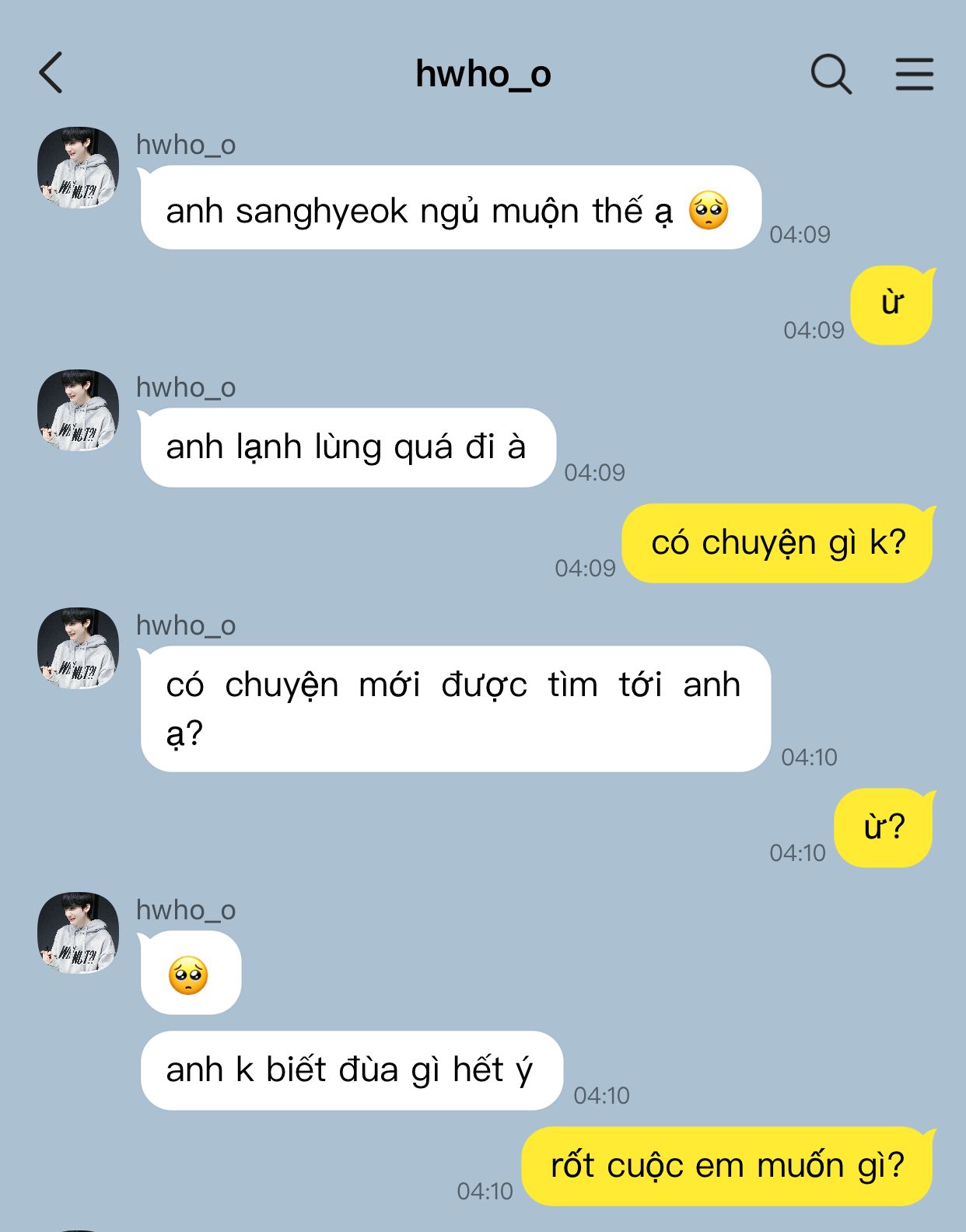Open hwho_o's profile picture beside 'anh sanghyeok' message
Screen dimensions: 966x1232
(x=78, y=168)
